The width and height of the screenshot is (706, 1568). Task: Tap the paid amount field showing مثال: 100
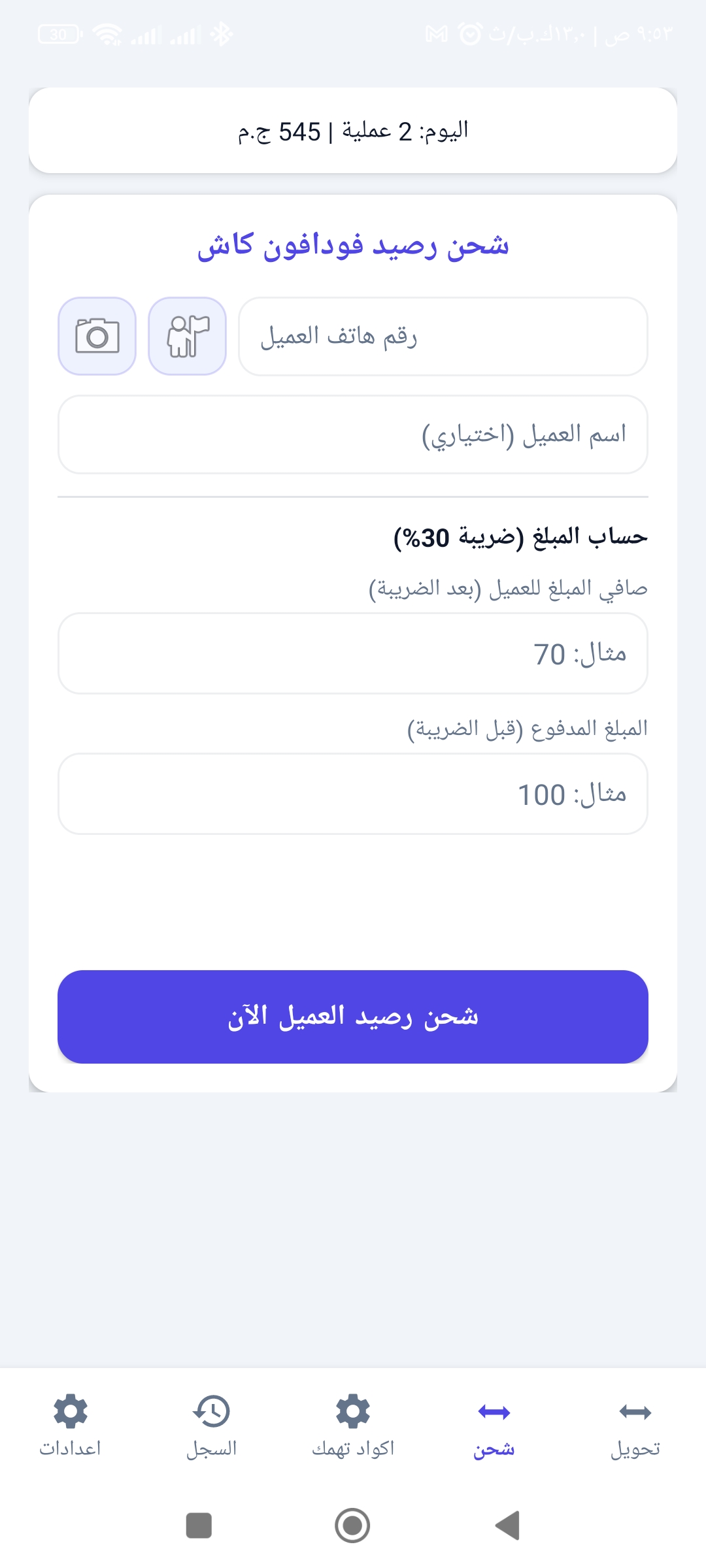click(x=353, y=794)
